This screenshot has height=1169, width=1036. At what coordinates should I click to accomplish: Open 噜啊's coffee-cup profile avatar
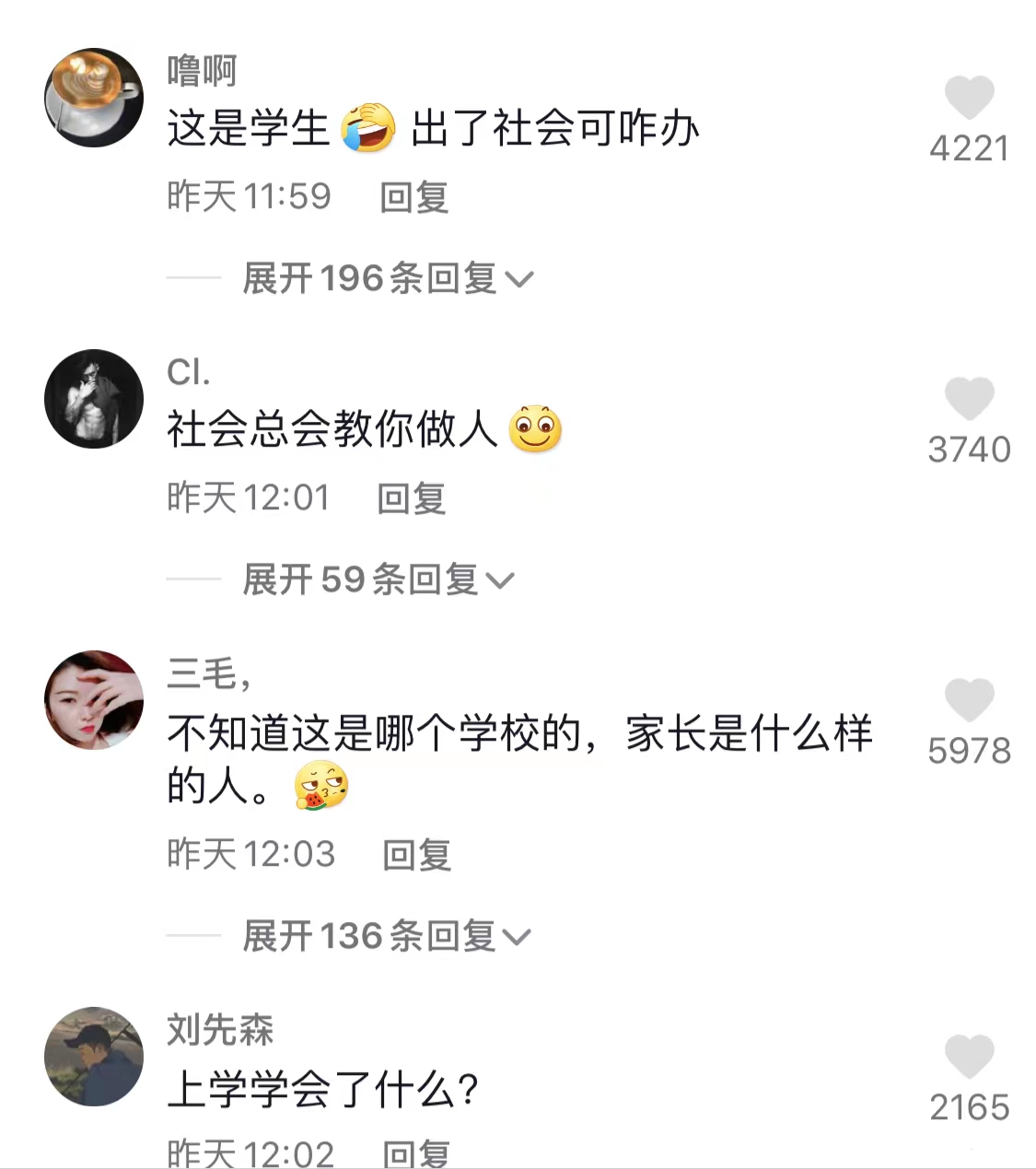pos(92,97)
